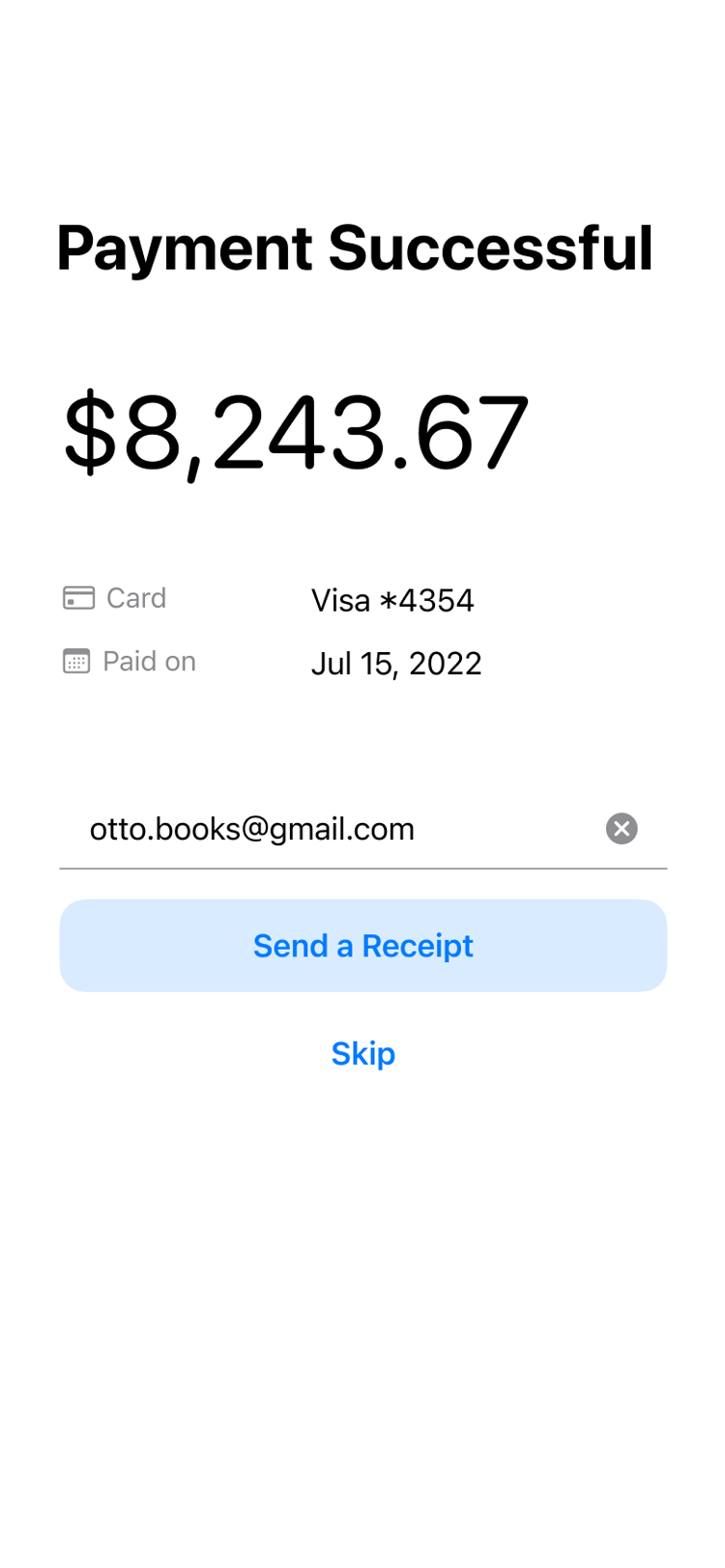
Task: Click the green status bar at top
Action: (362, 46)
